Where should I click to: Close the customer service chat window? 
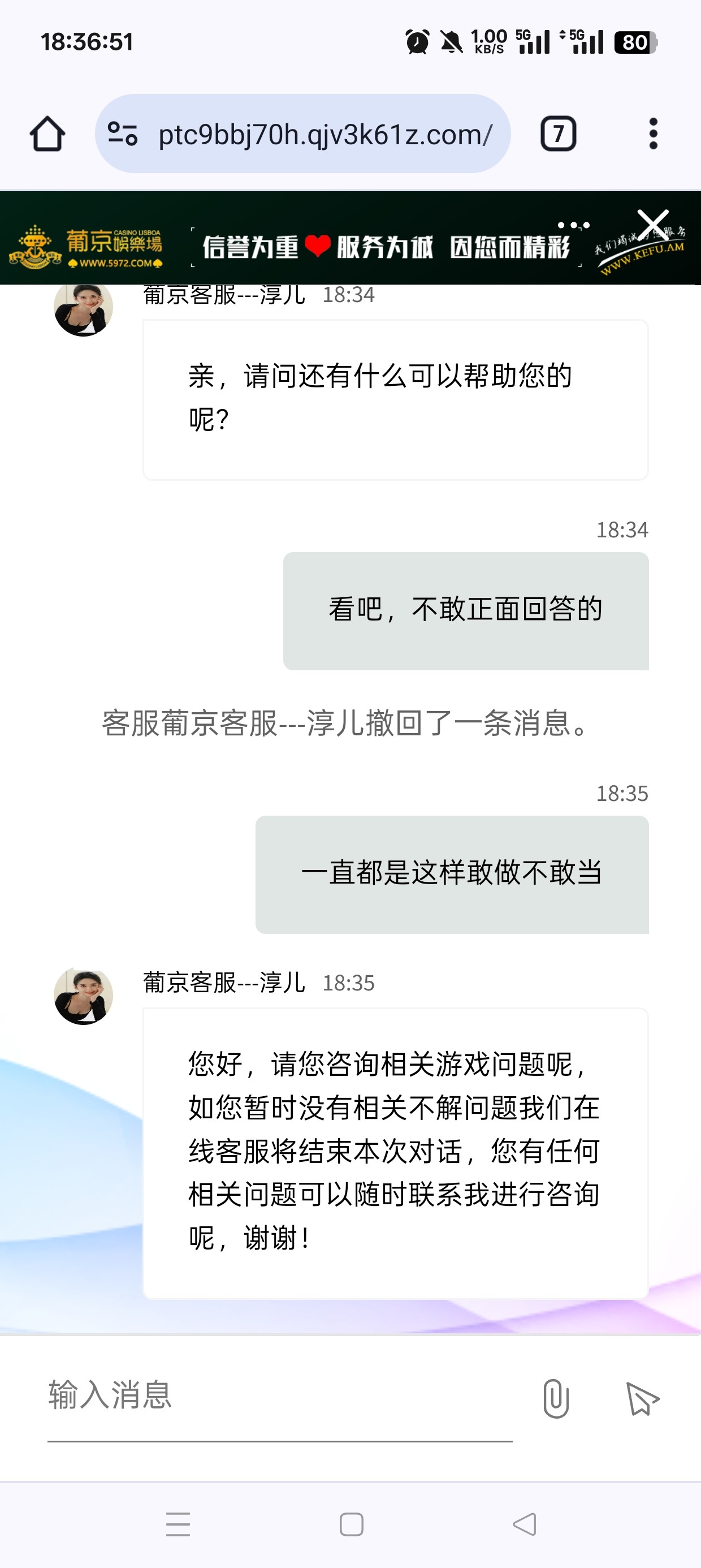(x=652, y=224)
